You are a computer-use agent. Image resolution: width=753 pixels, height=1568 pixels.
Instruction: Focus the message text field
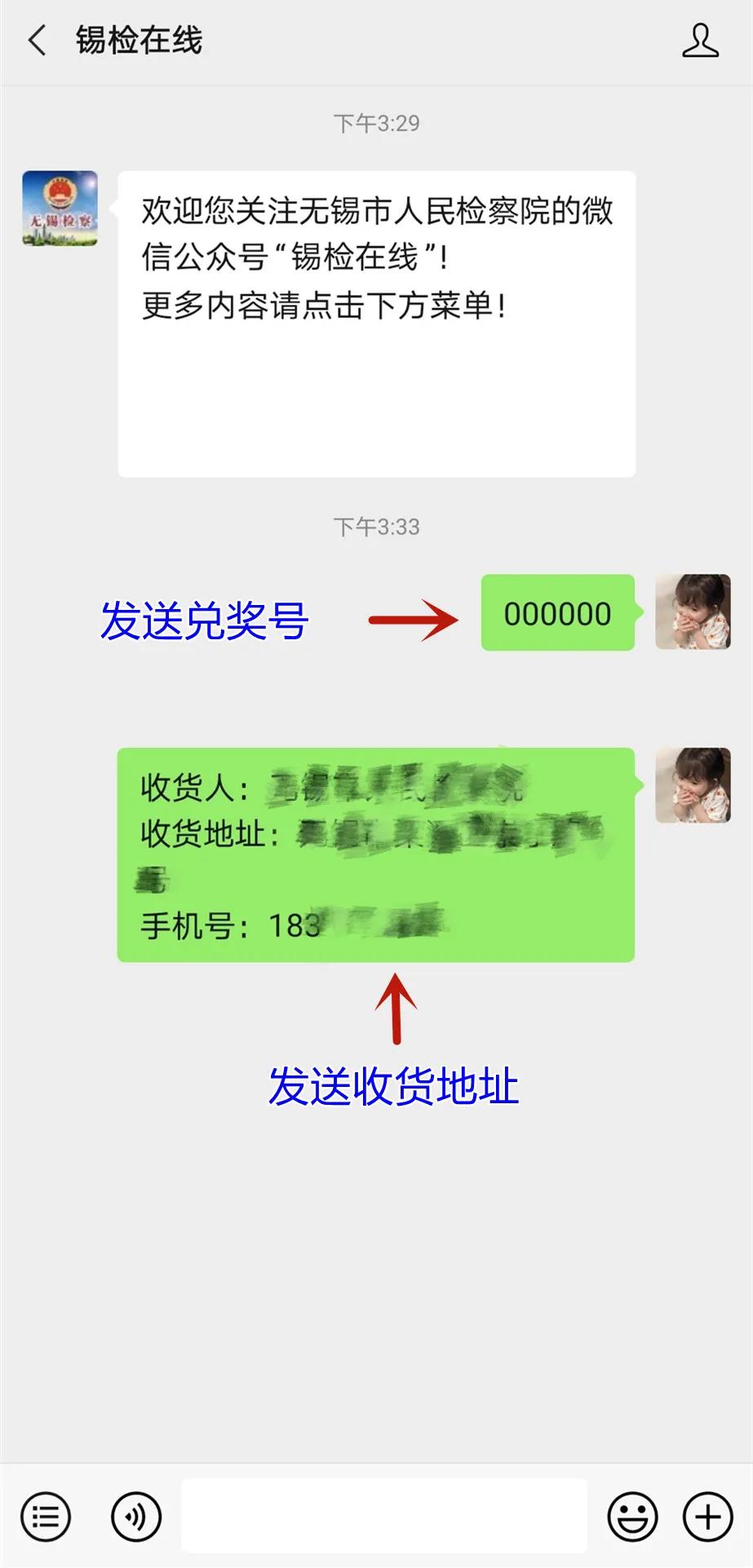point(383,1515)
